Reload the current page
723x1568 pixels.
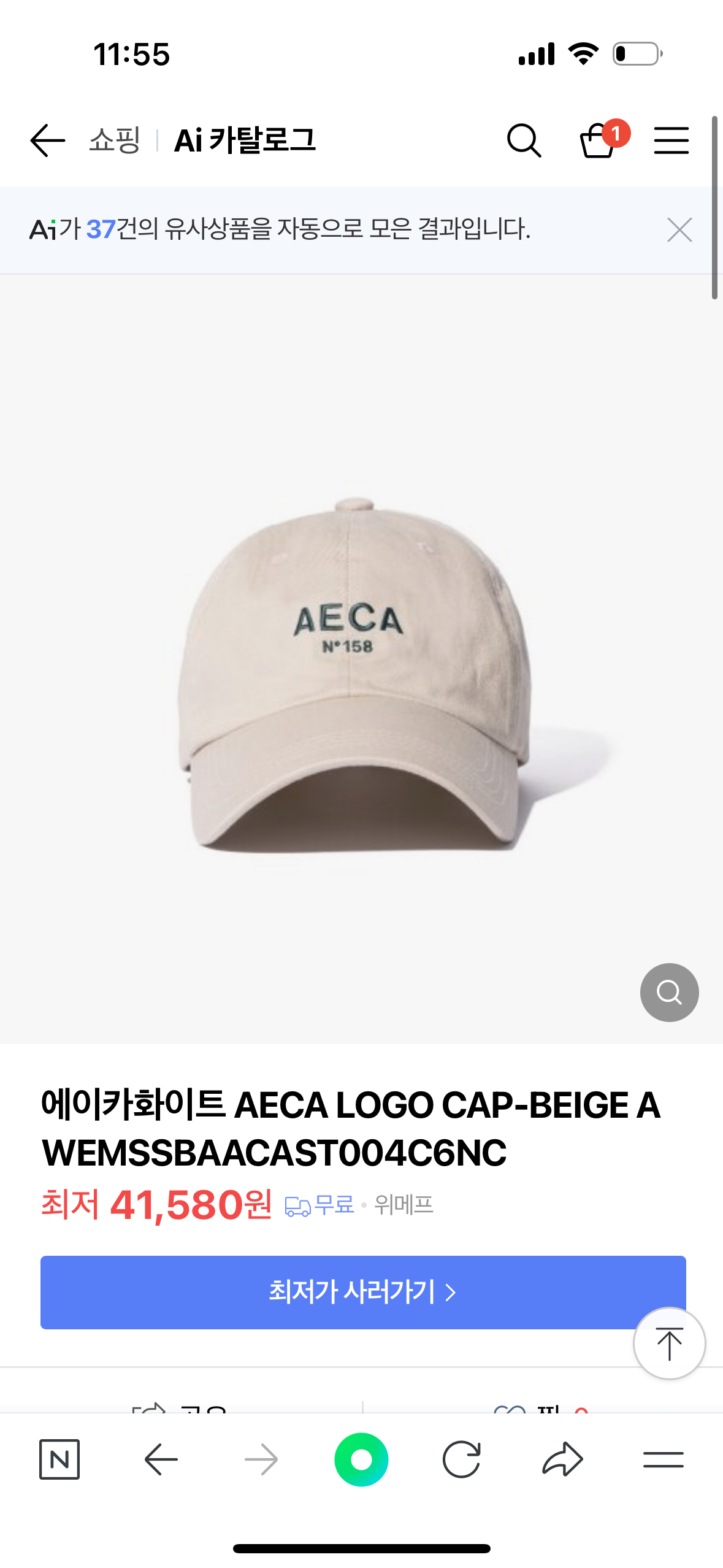coord(461,1459)
